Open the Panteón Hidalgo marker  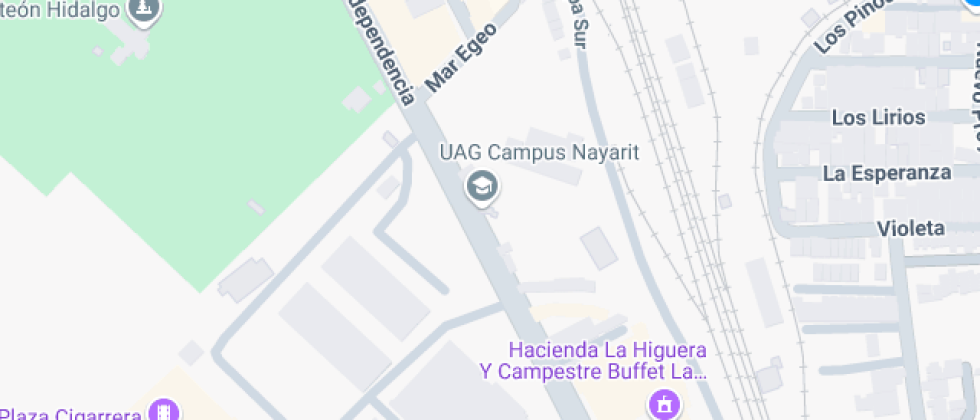pos(146,9)
